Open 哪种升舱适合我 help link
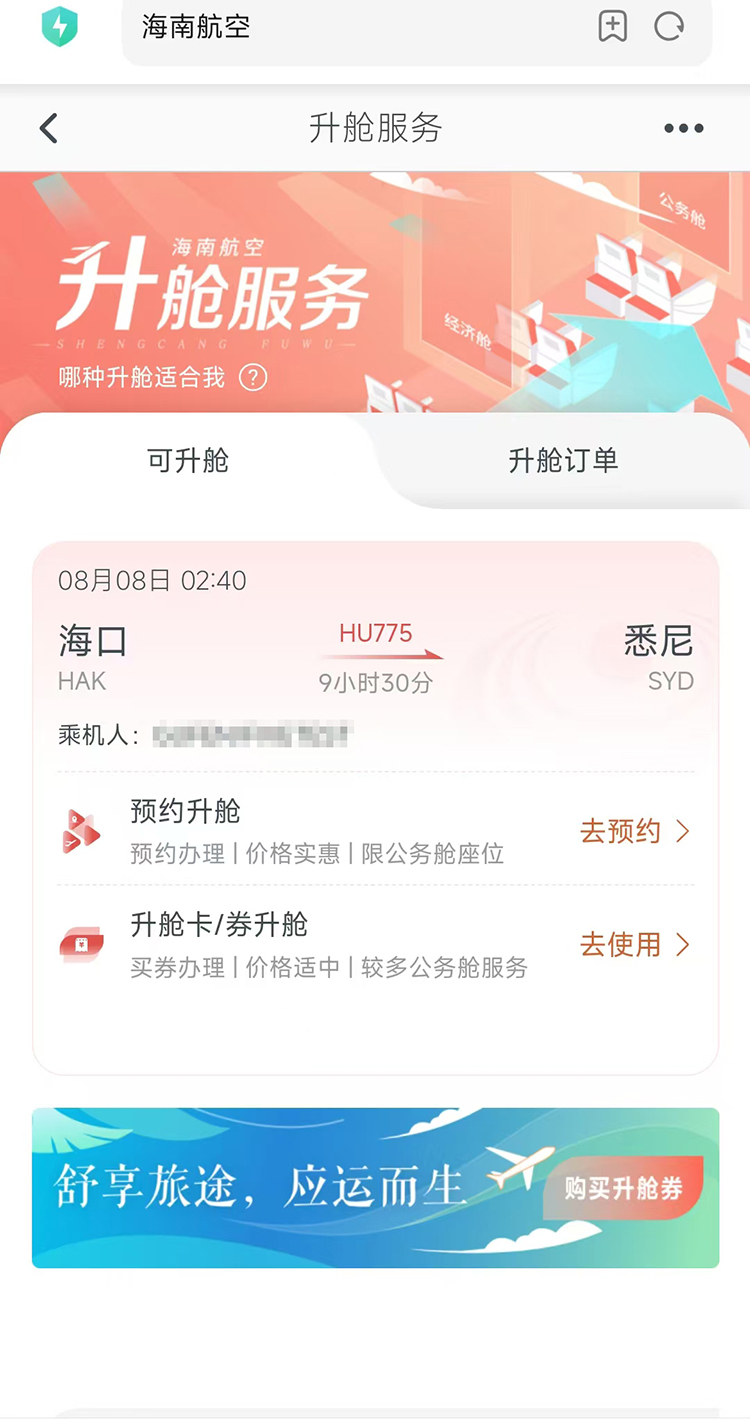 point(162,378)
